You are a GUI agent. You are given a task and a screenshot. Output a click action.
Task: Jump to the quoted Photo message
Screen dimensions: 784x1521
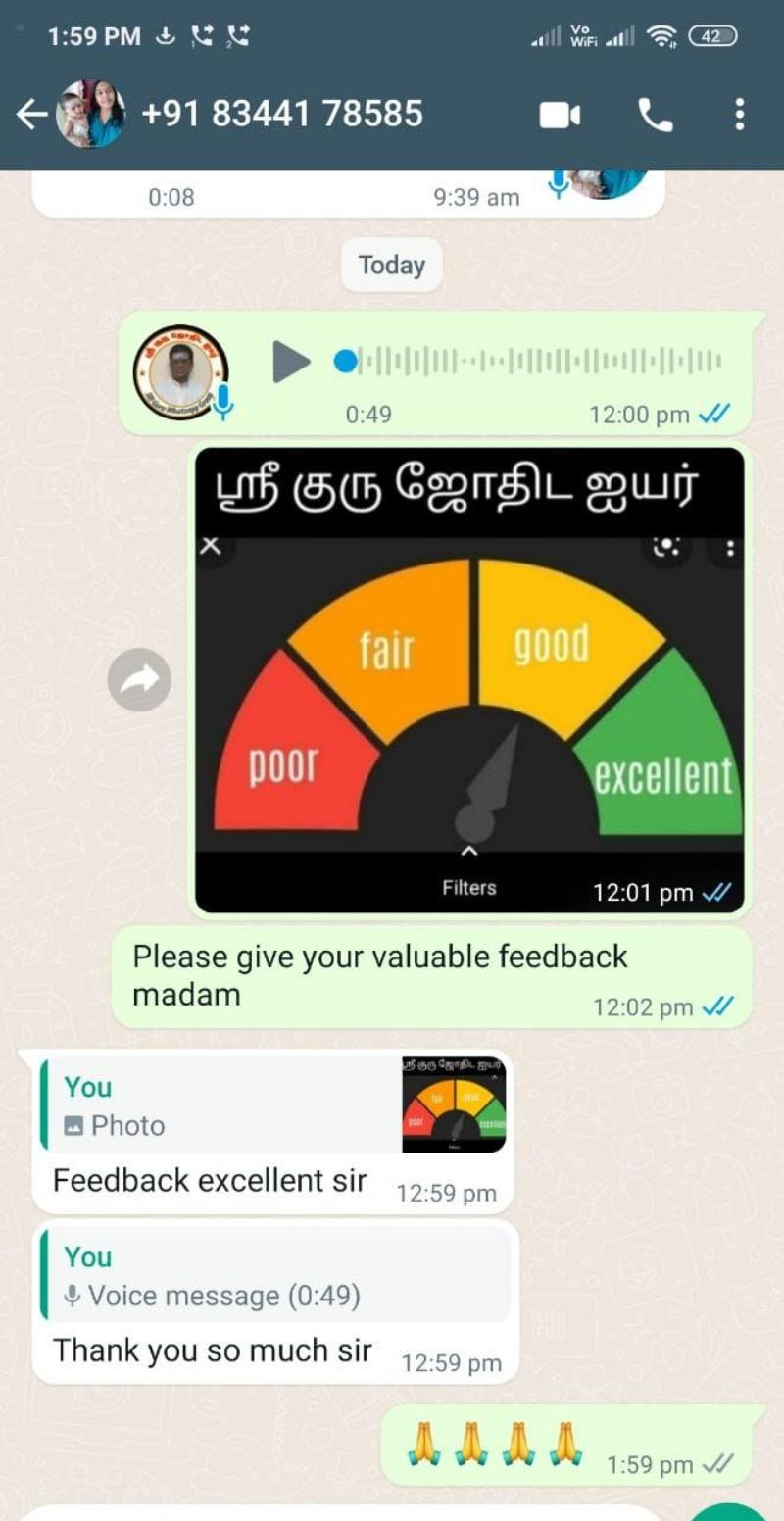coord(272,1104)
